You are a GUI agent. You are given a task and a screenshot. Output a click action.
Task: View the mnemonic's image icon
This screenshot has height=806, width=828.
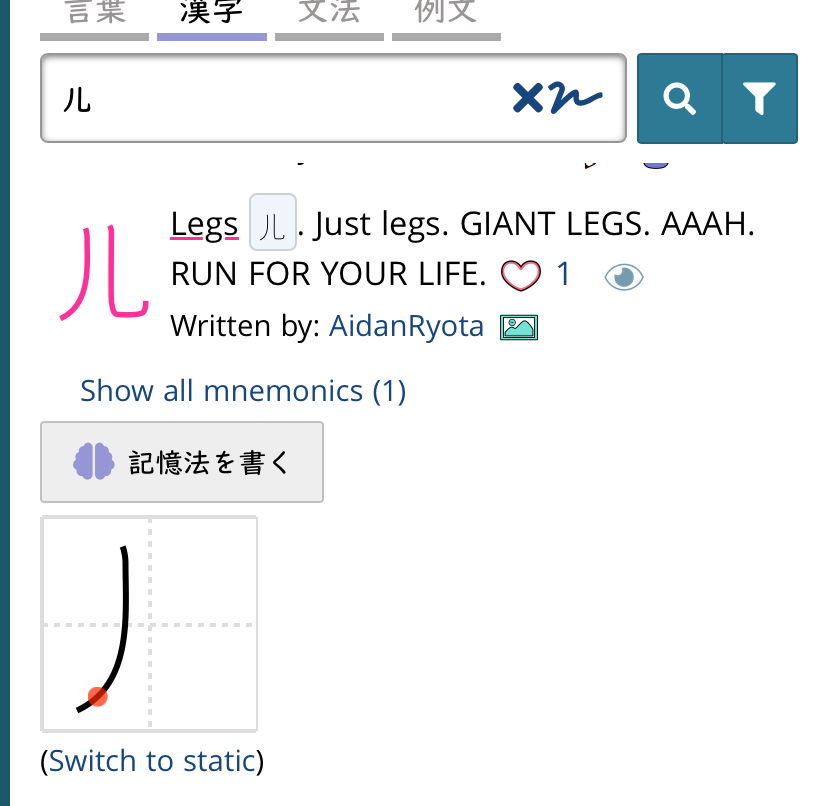click(519, 327)
